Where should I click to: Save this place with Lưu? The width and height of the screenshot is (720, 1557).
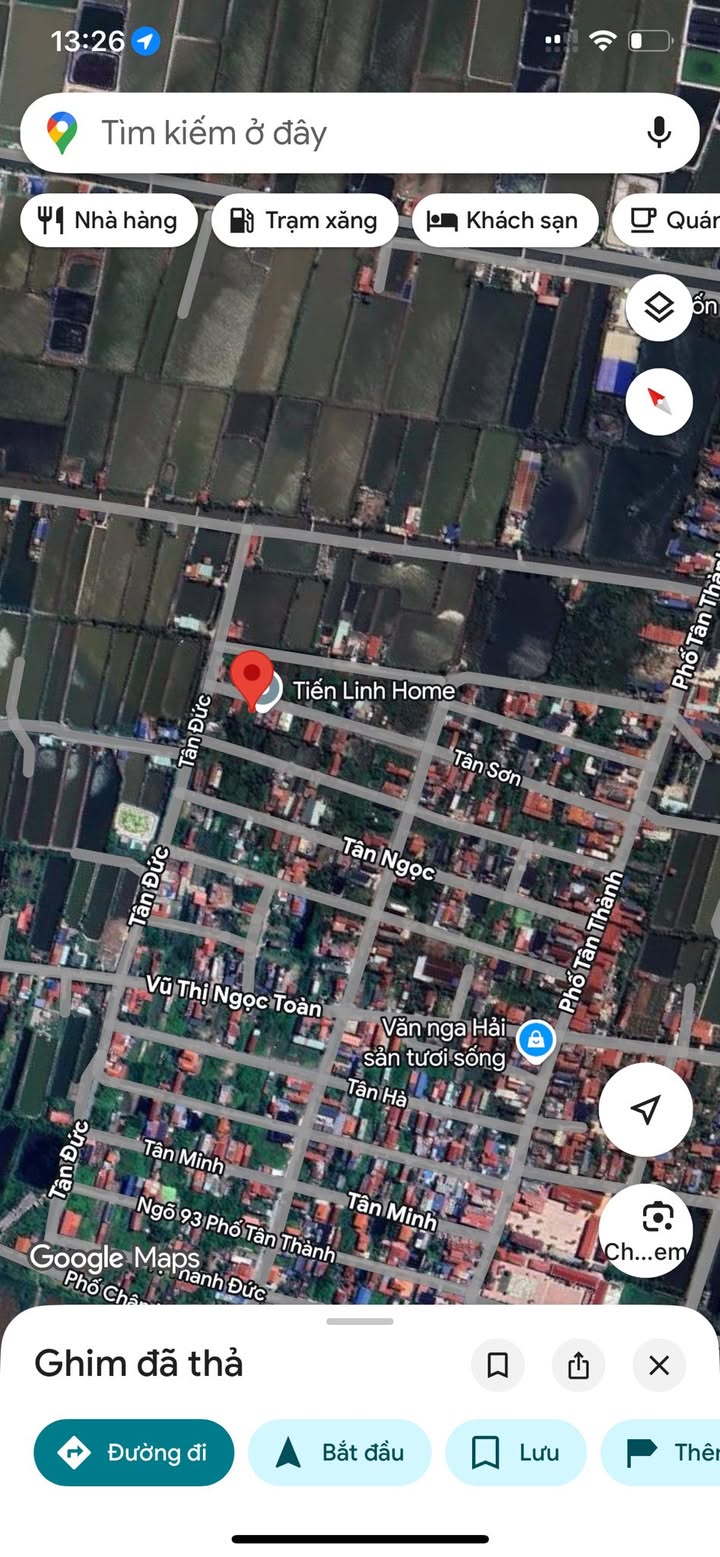(x=515, y=1452)
